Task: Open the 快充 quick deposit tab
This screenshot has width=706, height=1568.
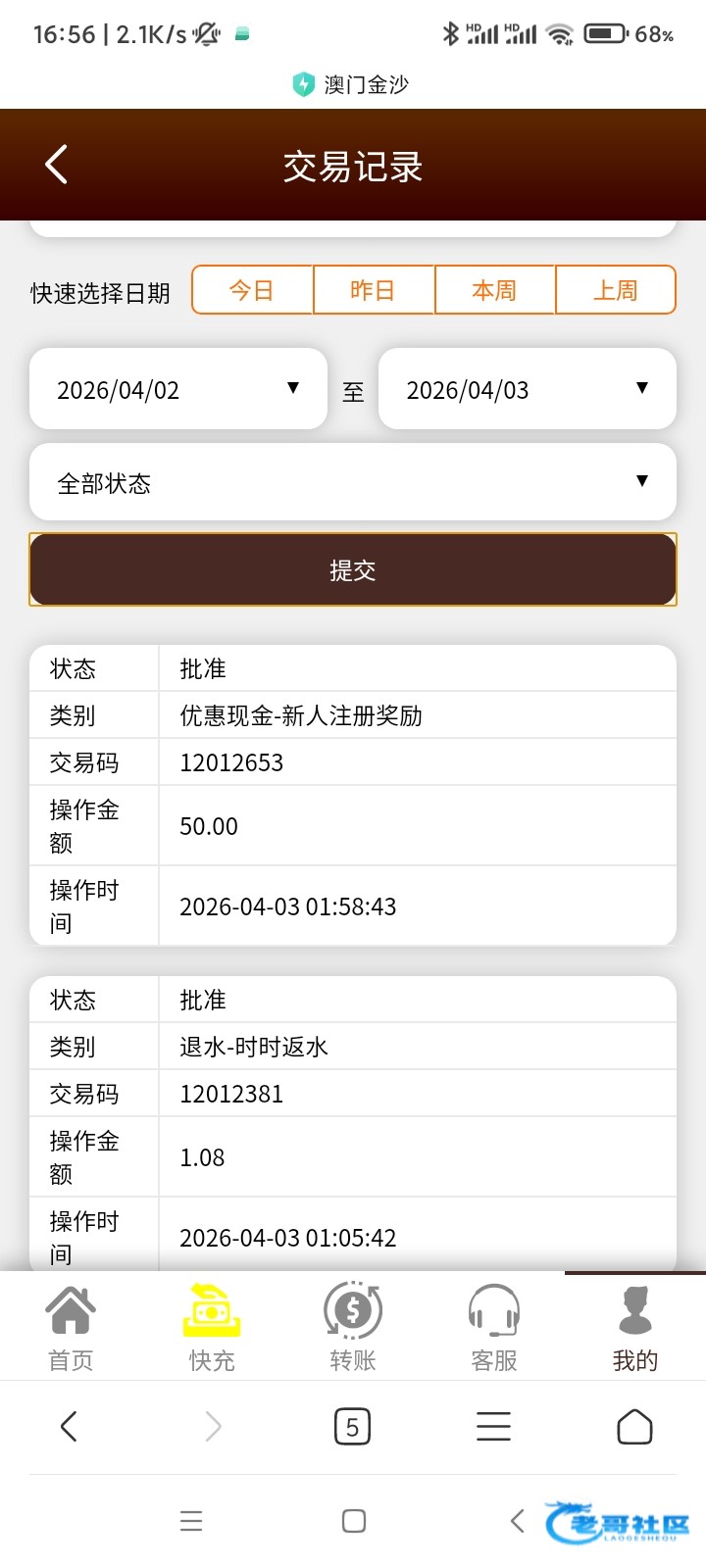Action: click(x=212, y=1327)
